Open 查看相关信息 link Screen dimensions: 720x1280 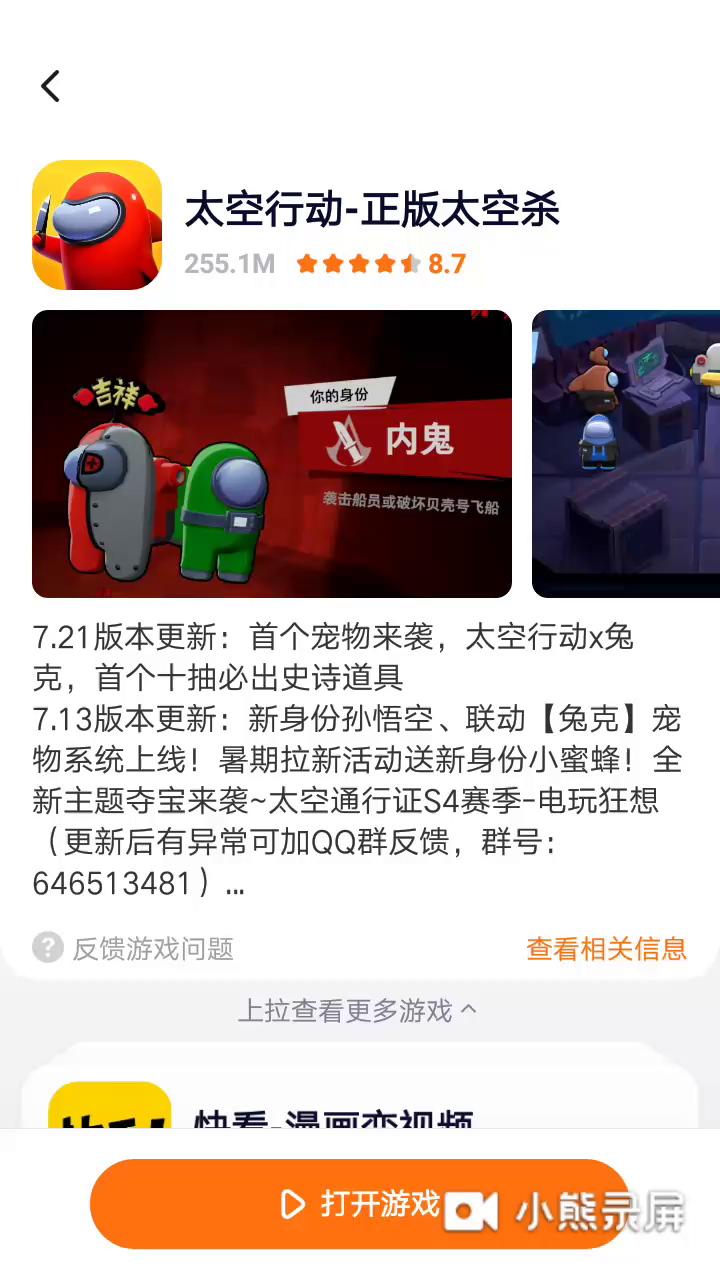(606, 948)
